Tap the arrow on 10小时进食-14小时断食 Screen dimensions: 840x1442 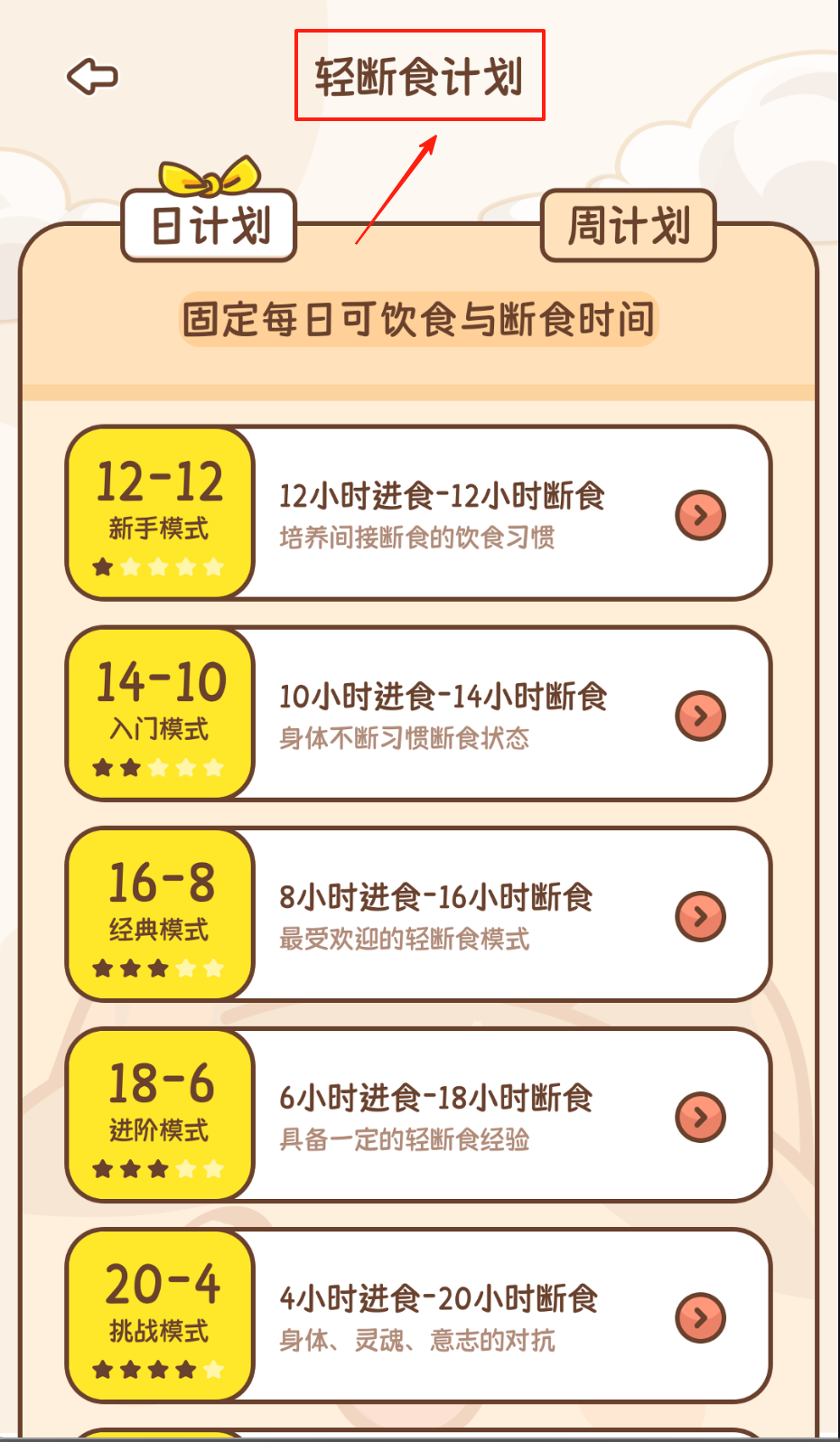(x=700, y=716)
